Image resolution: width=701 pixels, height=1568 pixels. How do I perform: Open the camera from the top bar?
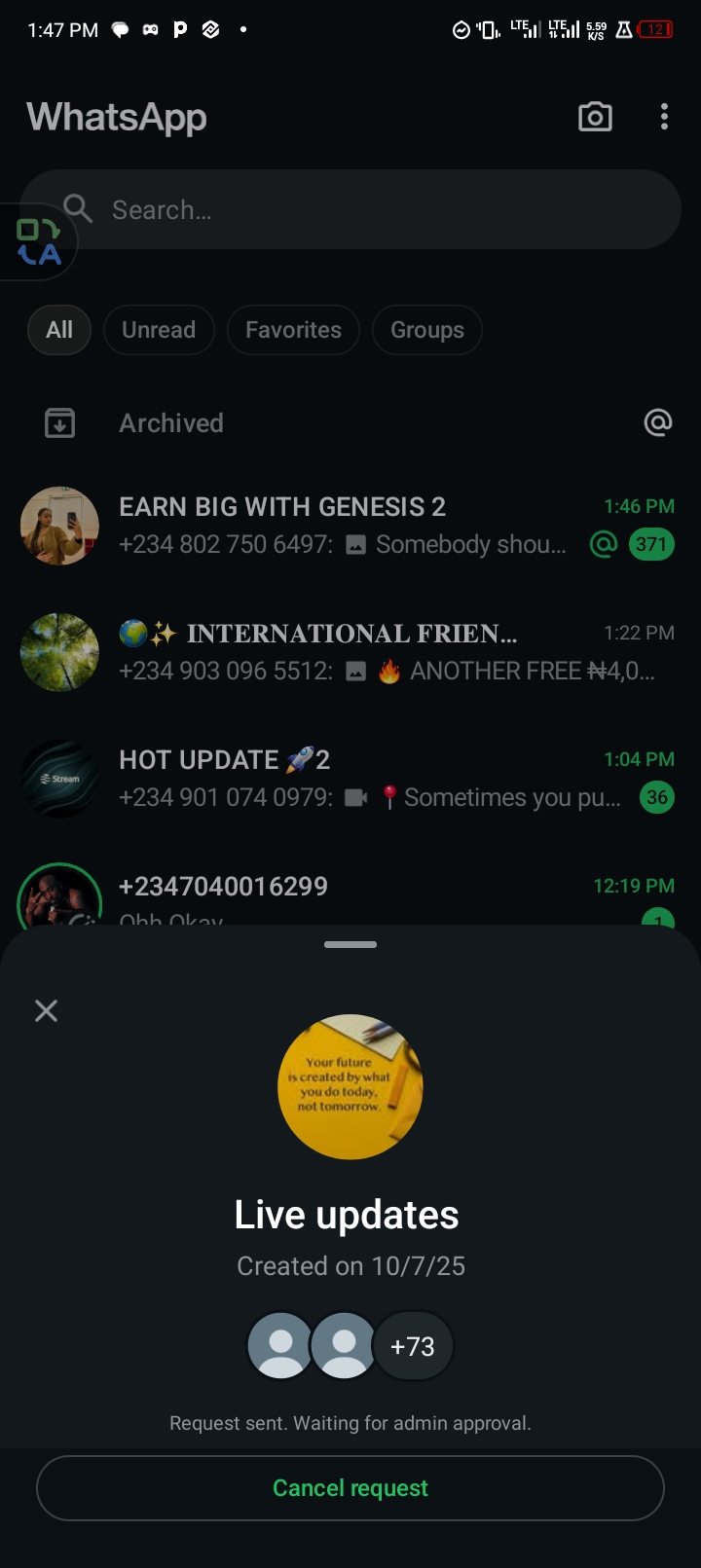pyautogui.click(x=595, y=117)
